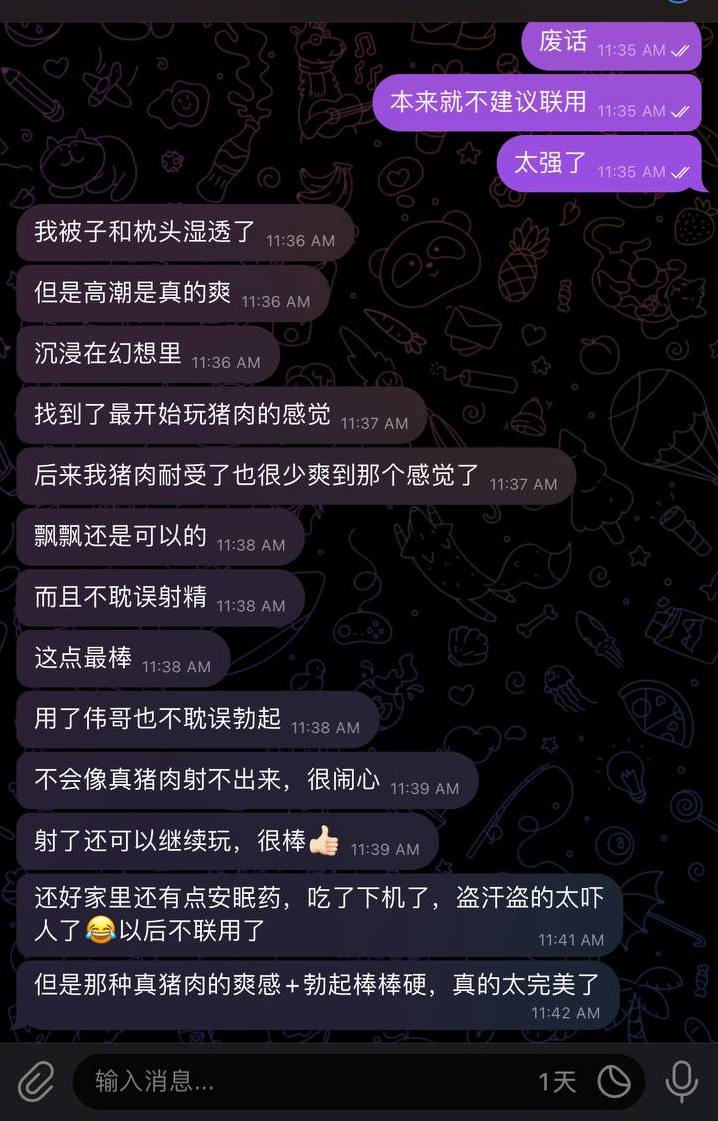Open the attachment paperclip icon

click(x=36, y=1081)
